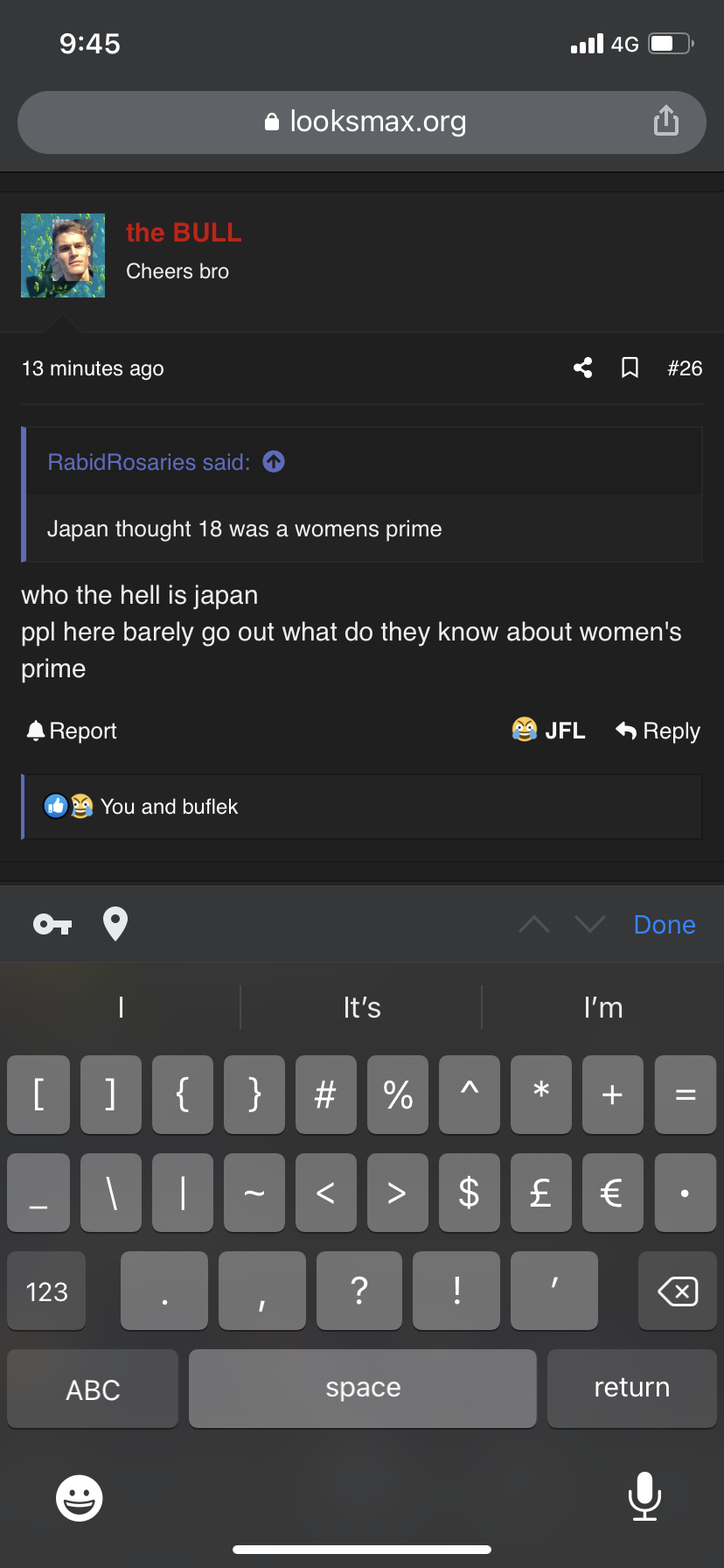Dismiss keyboard with Done
This screenshot has width=724, height=1568.
tap(665, 925)
